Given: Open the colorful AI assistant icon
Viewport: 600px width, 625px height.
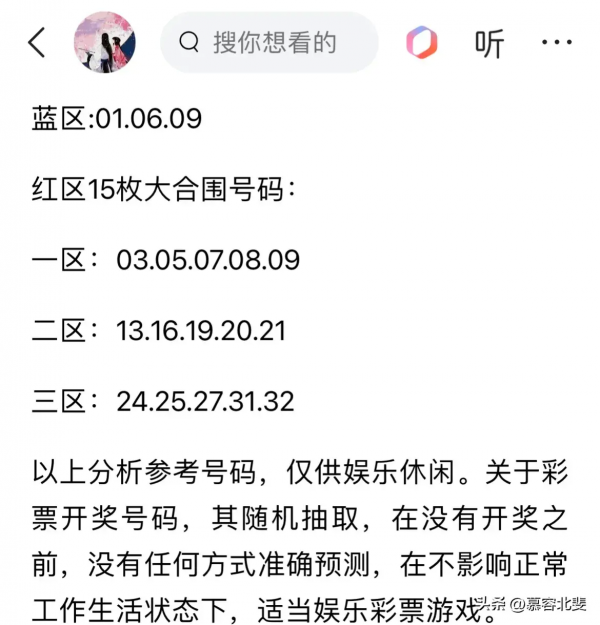Looking at the screenshot, I should point(422,43).
